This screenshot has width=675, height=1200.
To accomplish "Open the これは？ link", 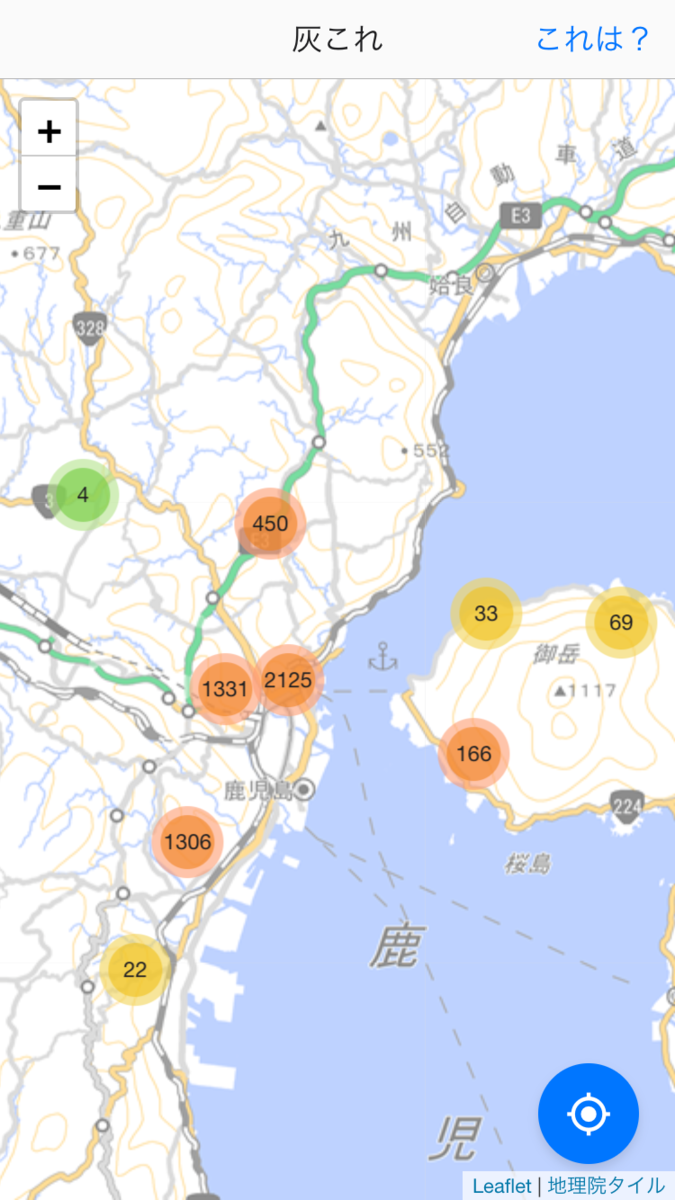I will (593, 39).
